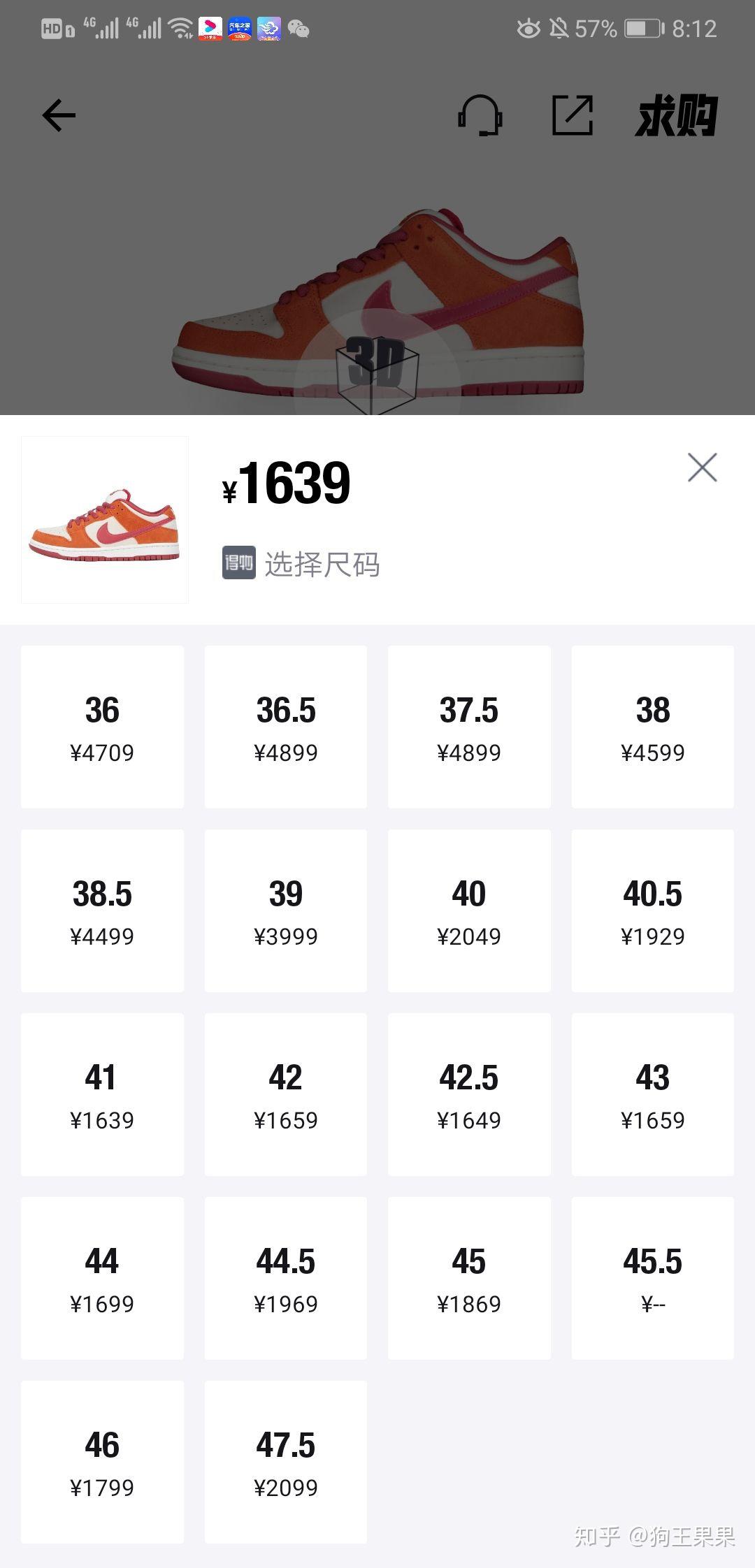The height and width of the screenshot is (1568, 755).
Task: Pick size 37.5
Action: (469, 727)
